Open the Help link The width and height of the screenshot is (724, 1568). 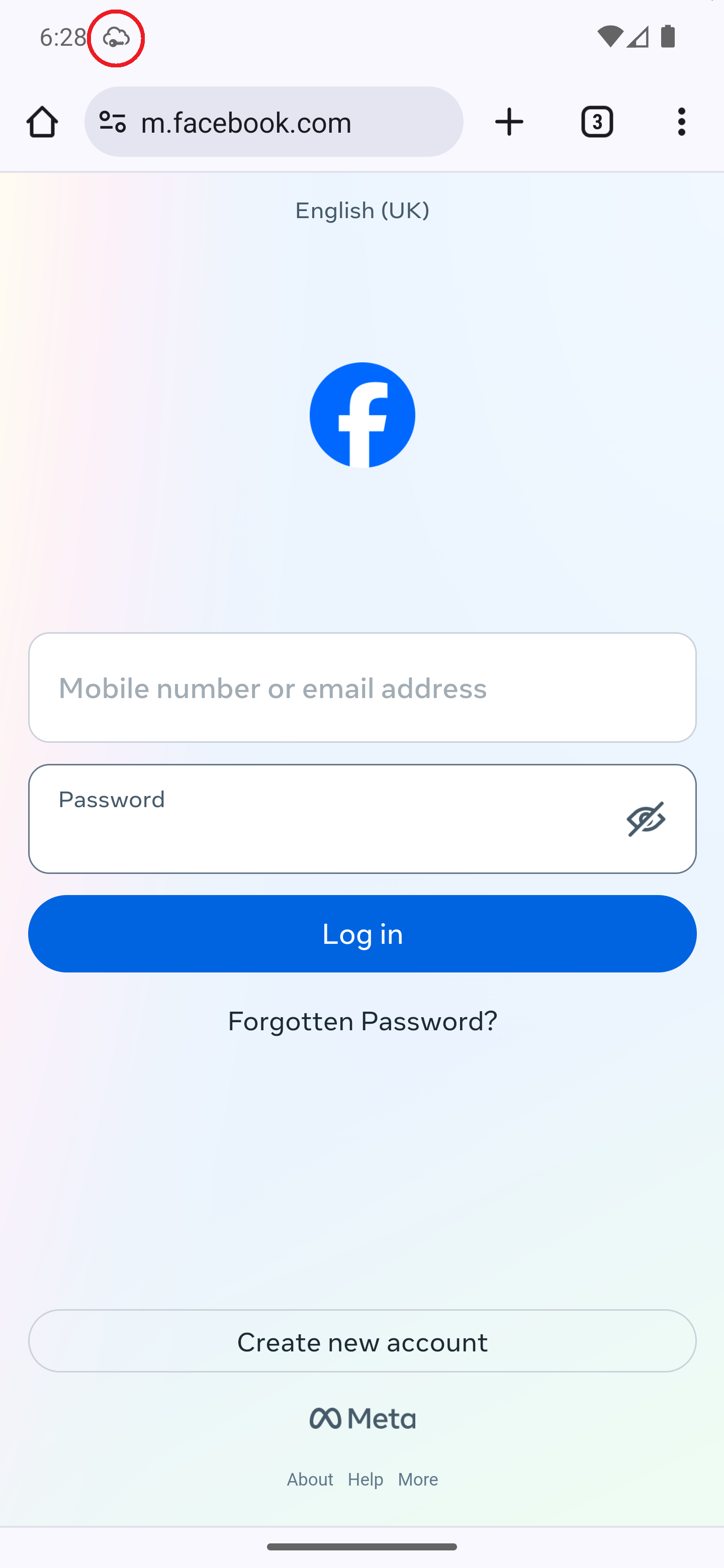pyautogui.click(x=366, y=1479)
